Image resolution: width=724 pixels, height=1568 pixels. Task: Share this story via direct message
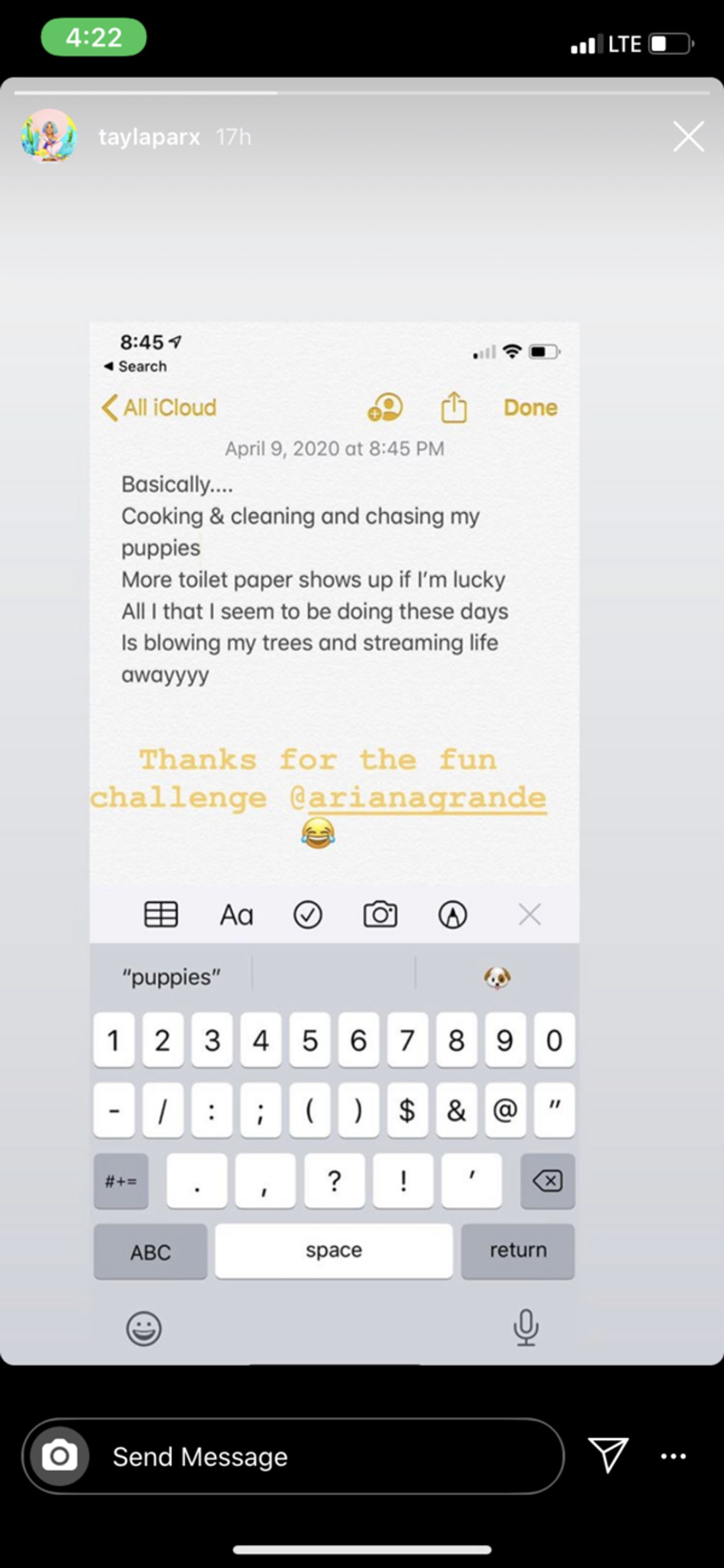[x=608, y=1455]
